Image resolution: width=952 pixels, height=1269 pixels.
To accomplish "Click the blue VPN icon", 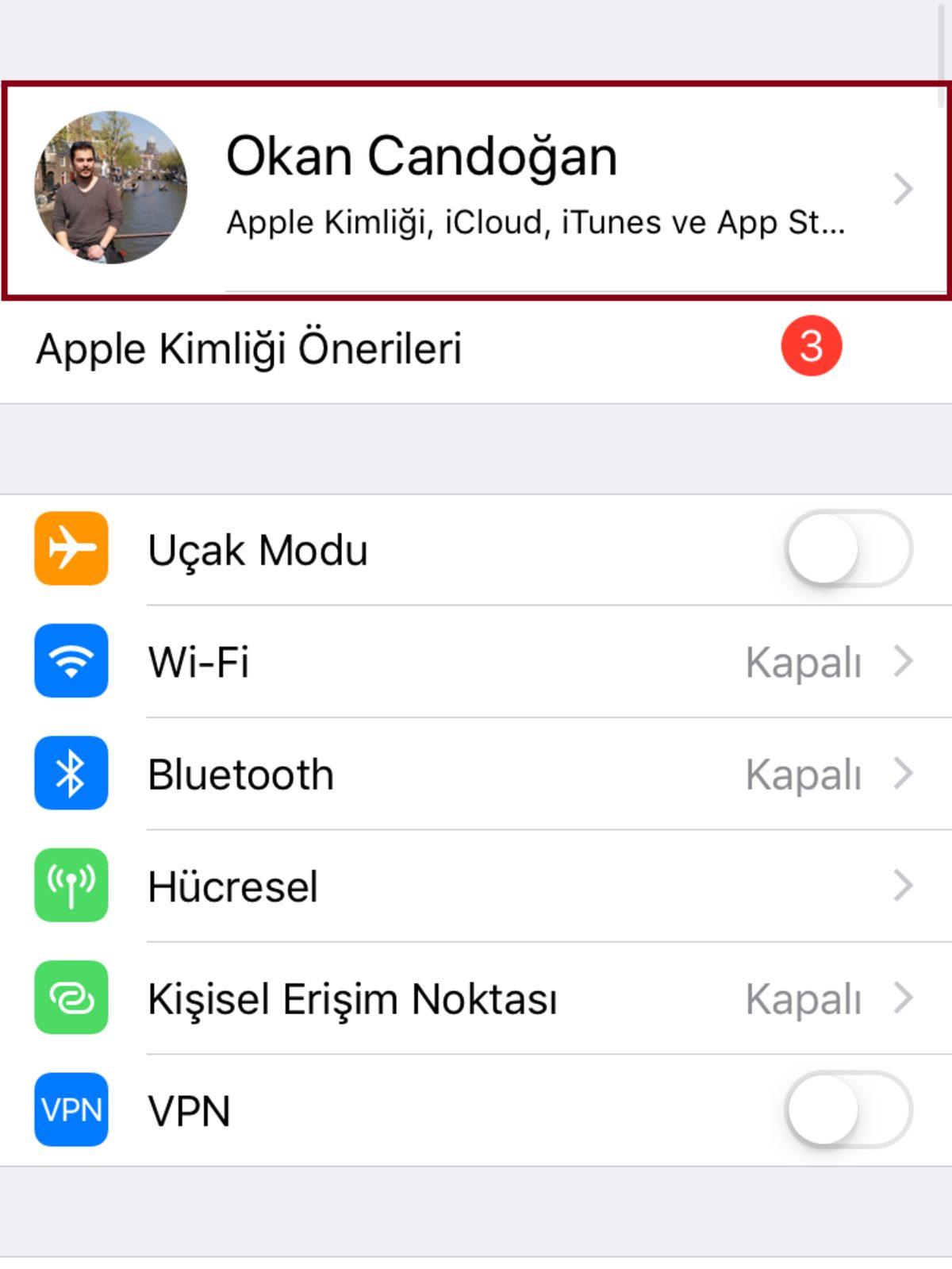I will click(71, 1110).
